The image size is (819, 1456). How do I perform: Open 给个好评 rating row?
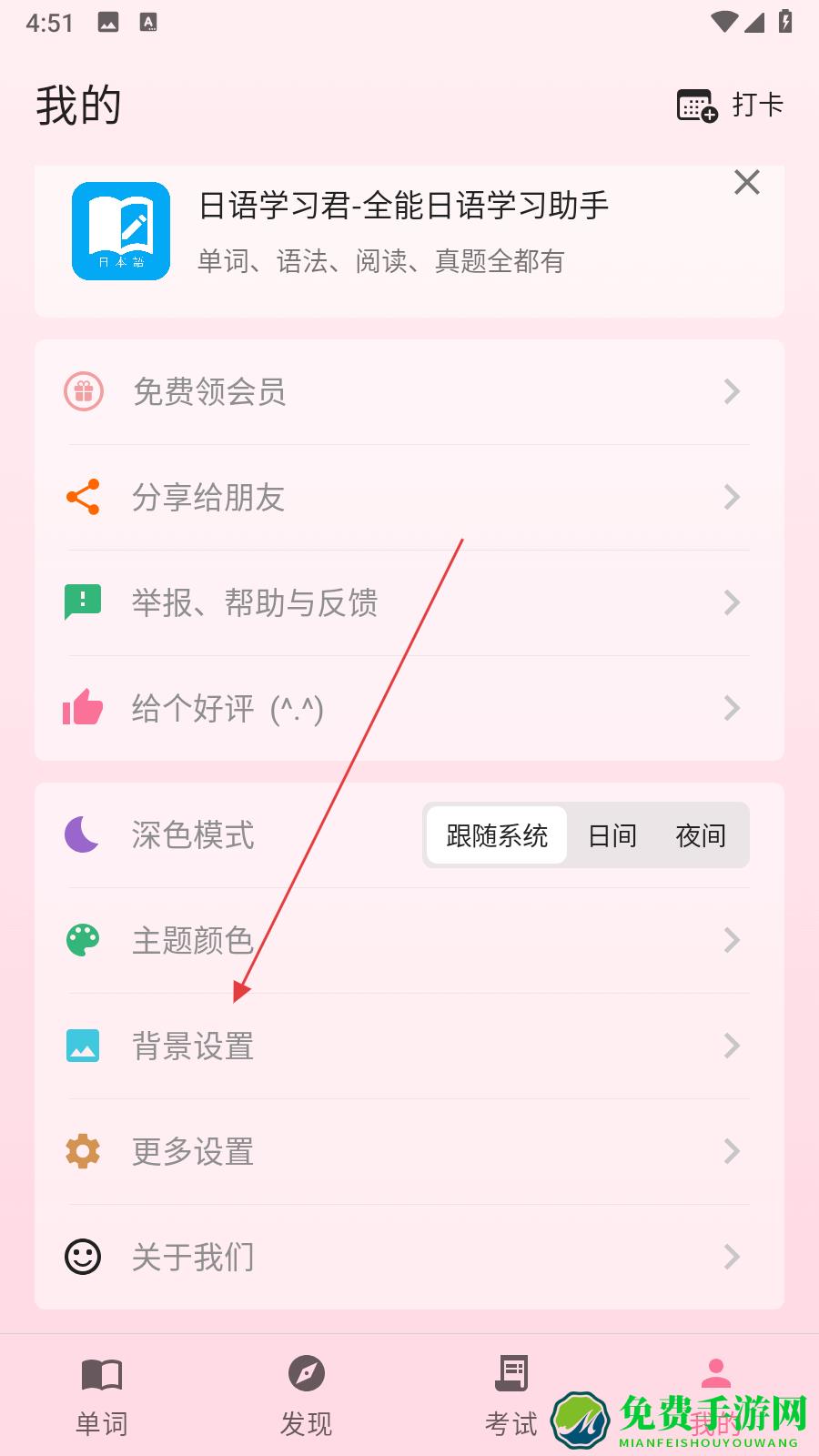tap(409, 709)
